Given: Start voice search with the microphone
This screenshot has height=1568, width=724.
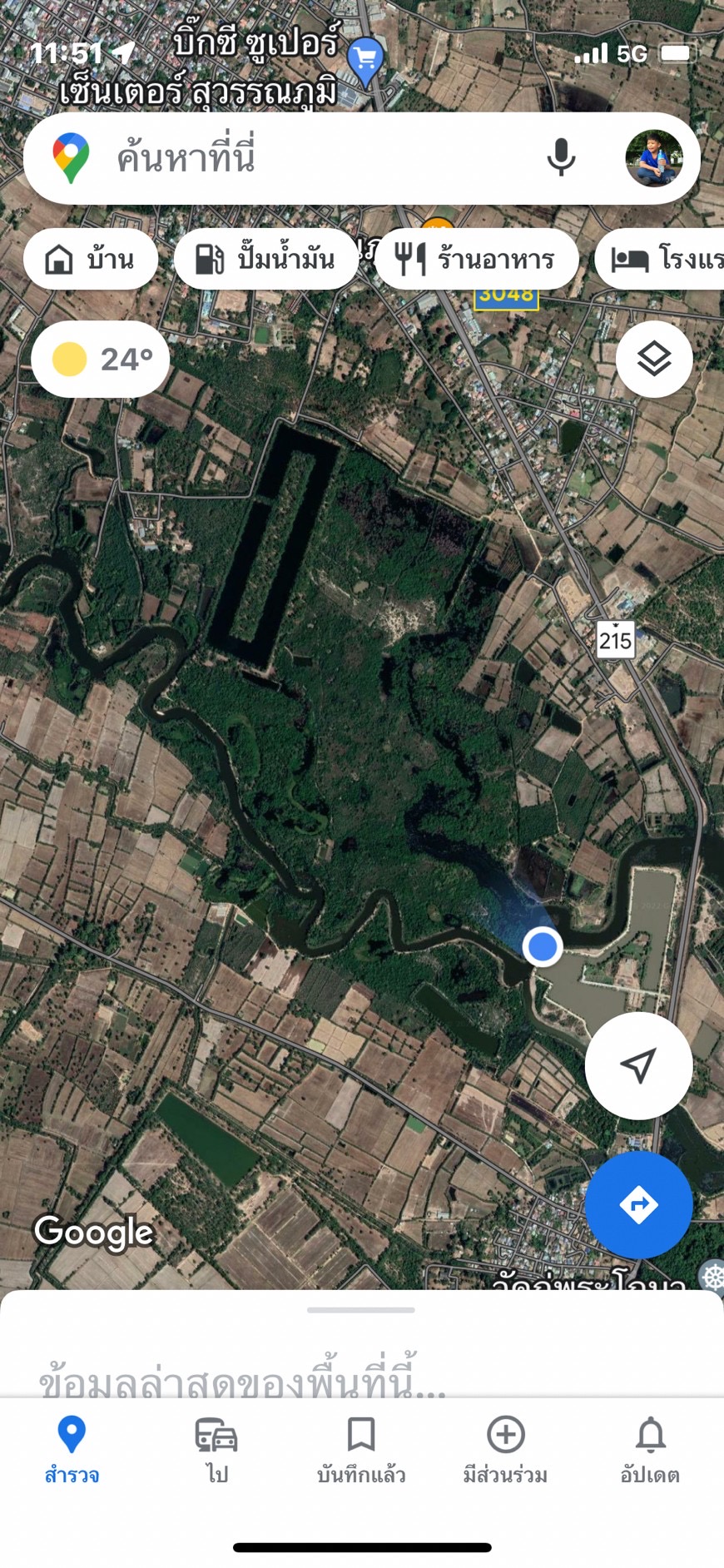Looking at the screenshot, I should pos(561,157).
